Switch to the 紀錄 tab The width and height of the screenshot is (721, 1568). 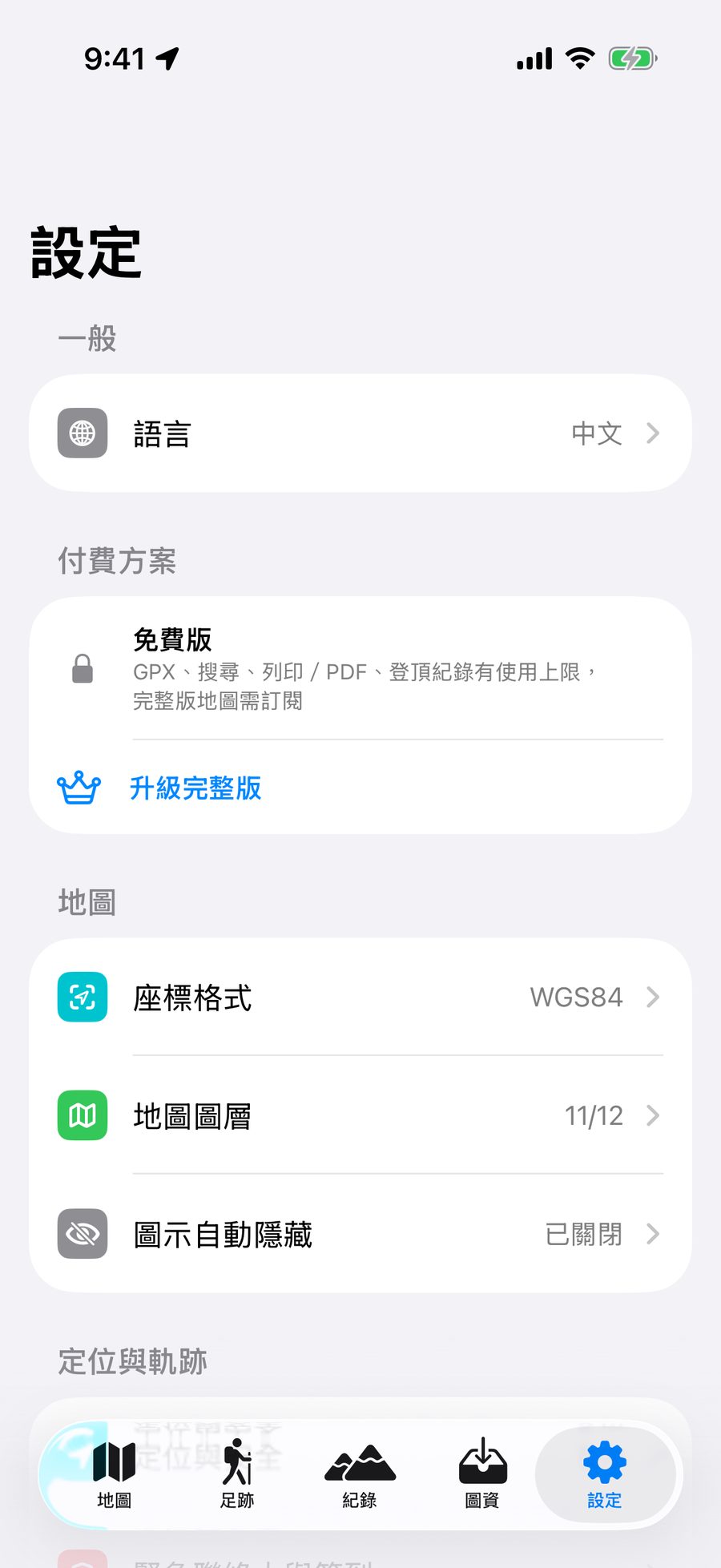click(360, 1473)
